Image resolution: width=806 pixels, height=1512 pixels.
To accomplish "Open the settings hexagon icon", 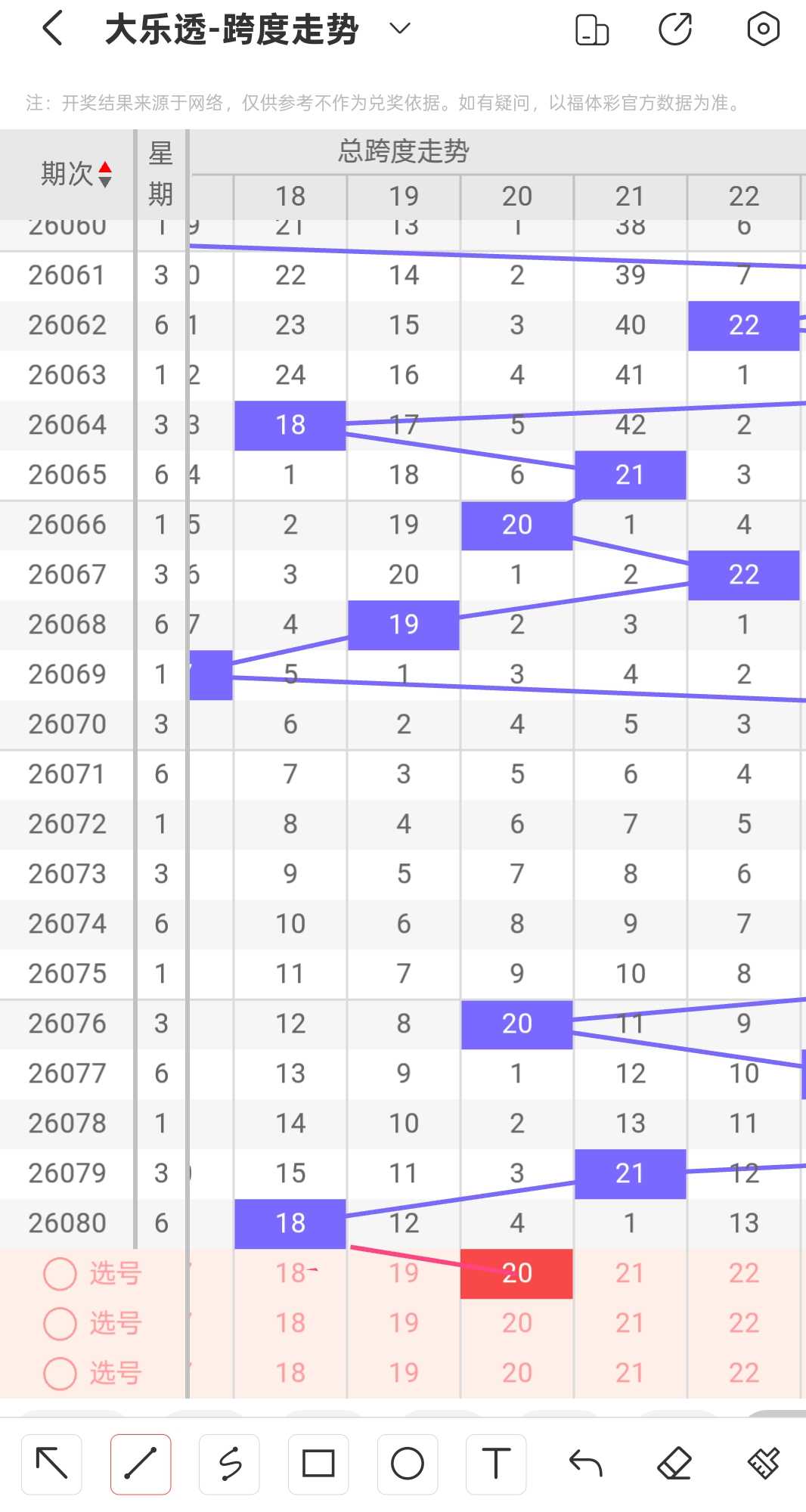I will [x=763, y=29].
